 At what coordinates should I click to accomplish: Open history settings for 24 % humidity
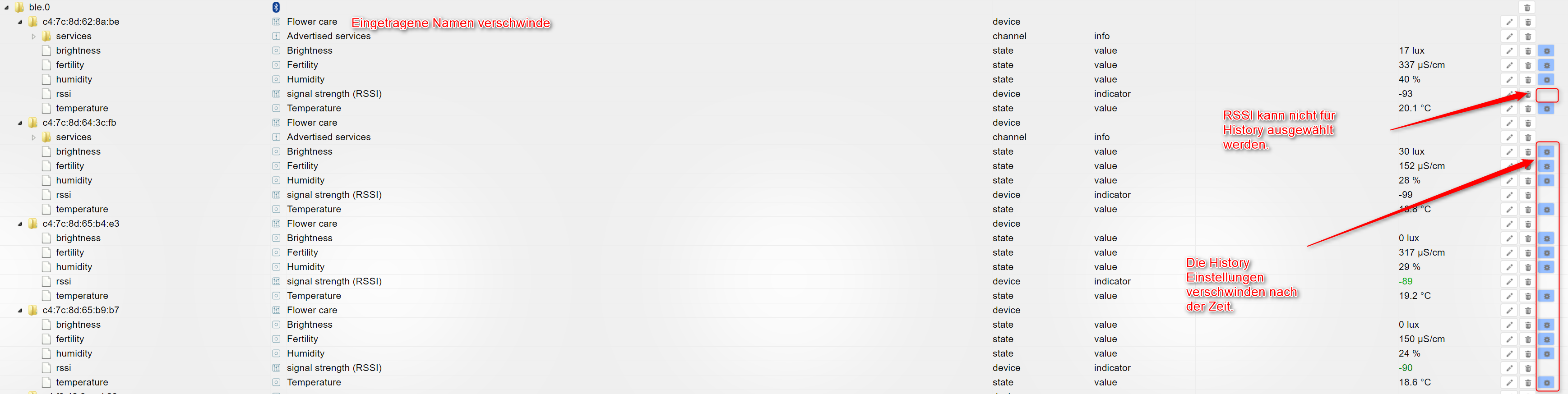[1546, 354]
